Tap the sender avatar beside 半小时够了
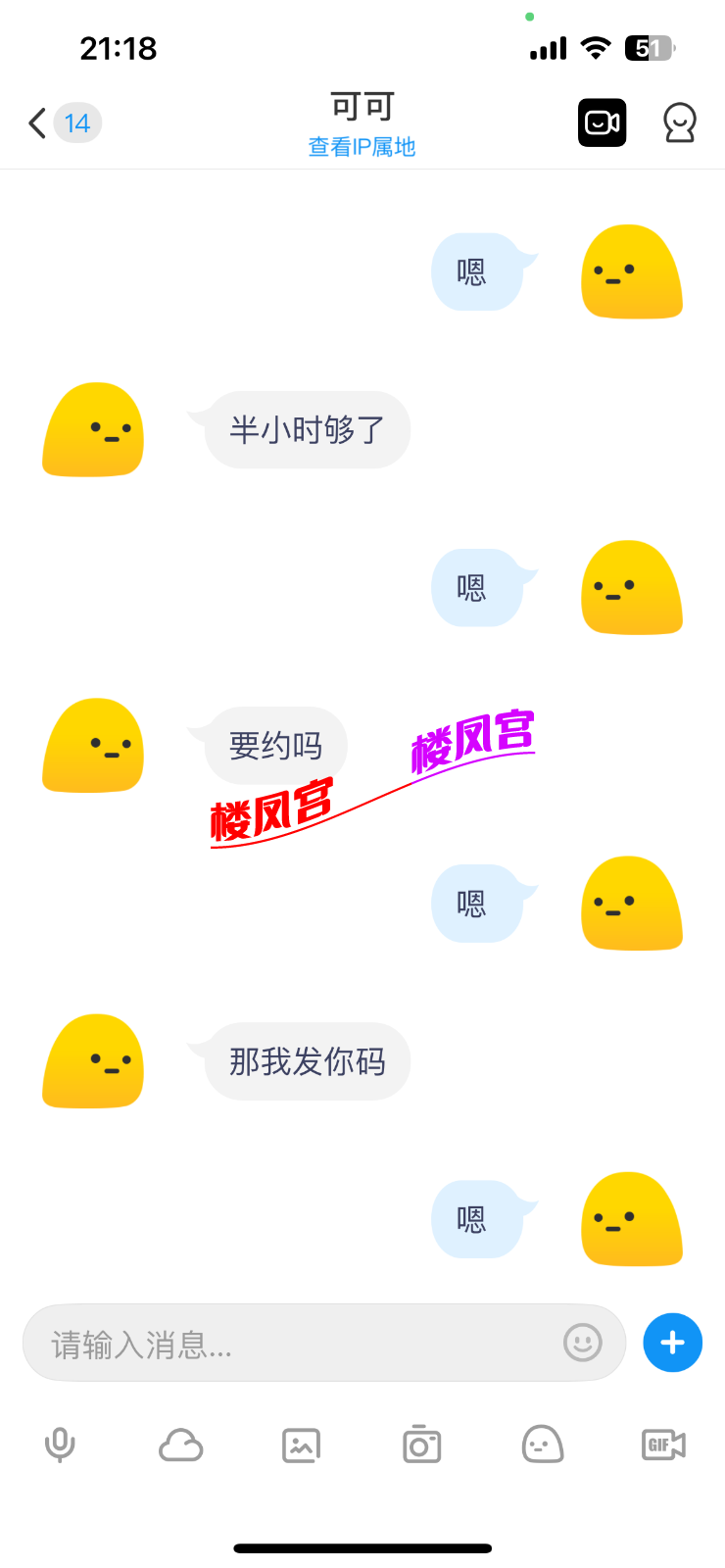Image resolution: width=725 pixels, height=1568 pixels. click(93, 430)
